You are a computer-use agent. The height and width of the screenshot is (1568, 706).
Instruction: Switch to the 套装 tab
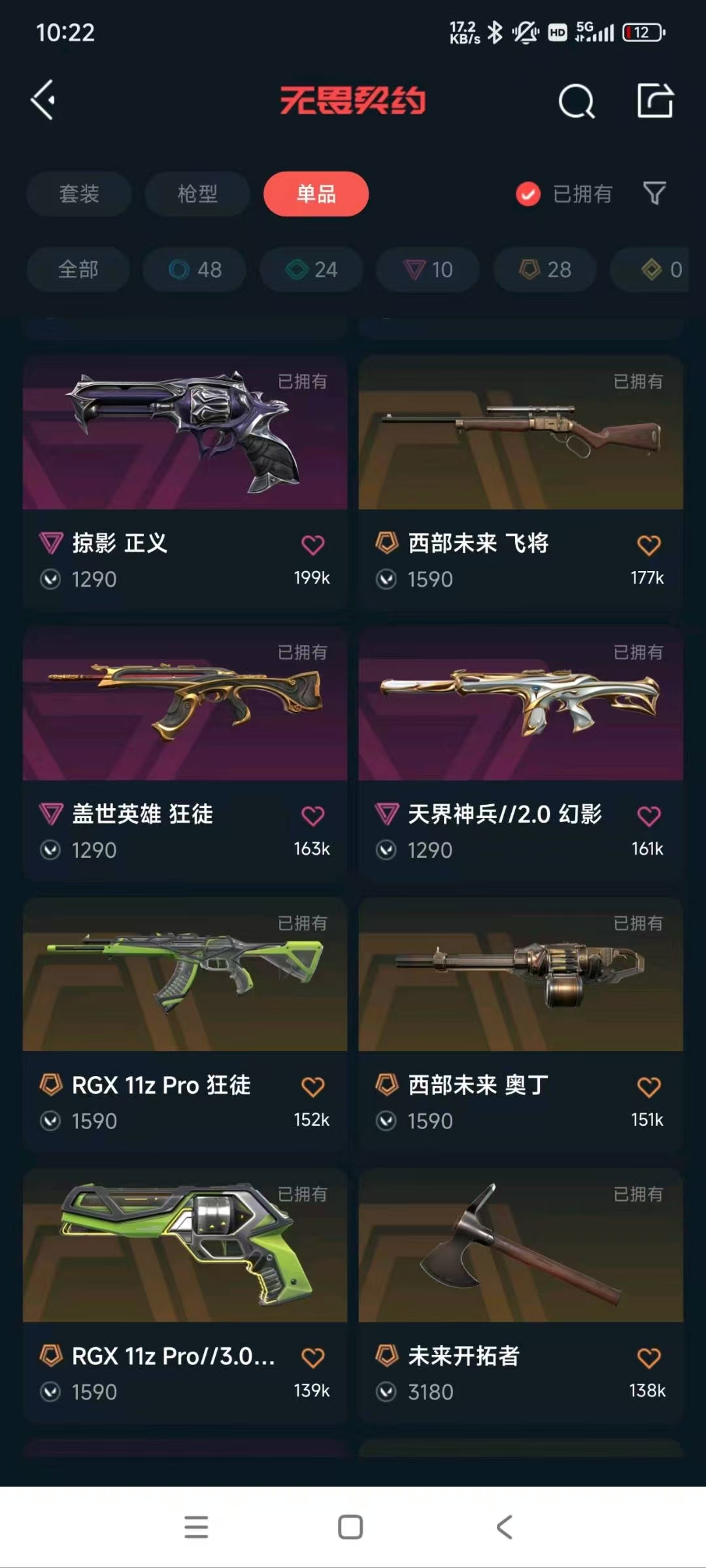79,194
